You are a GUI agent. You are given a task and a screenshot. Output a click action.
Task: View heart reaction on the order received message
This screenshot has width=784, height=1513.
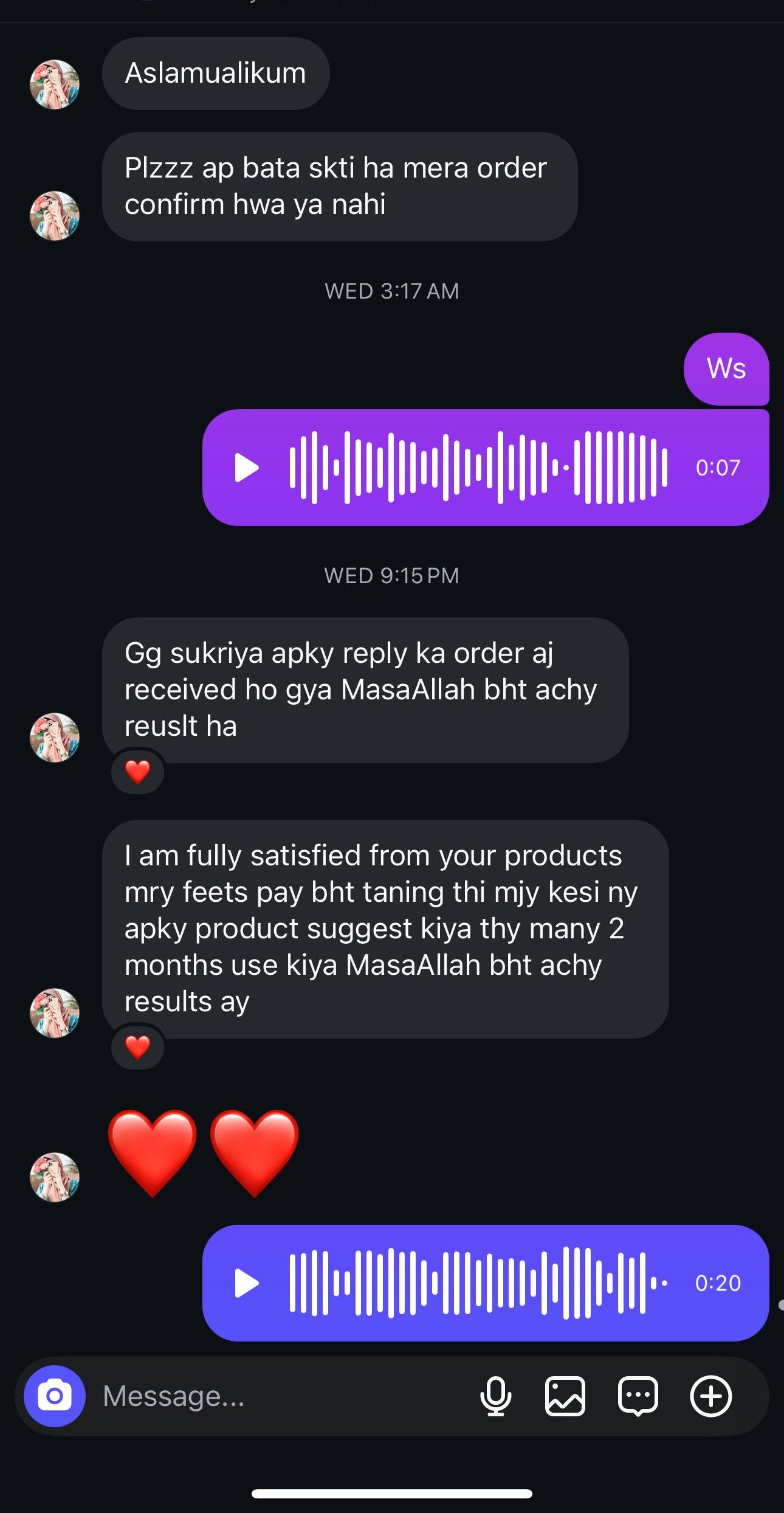138,772
